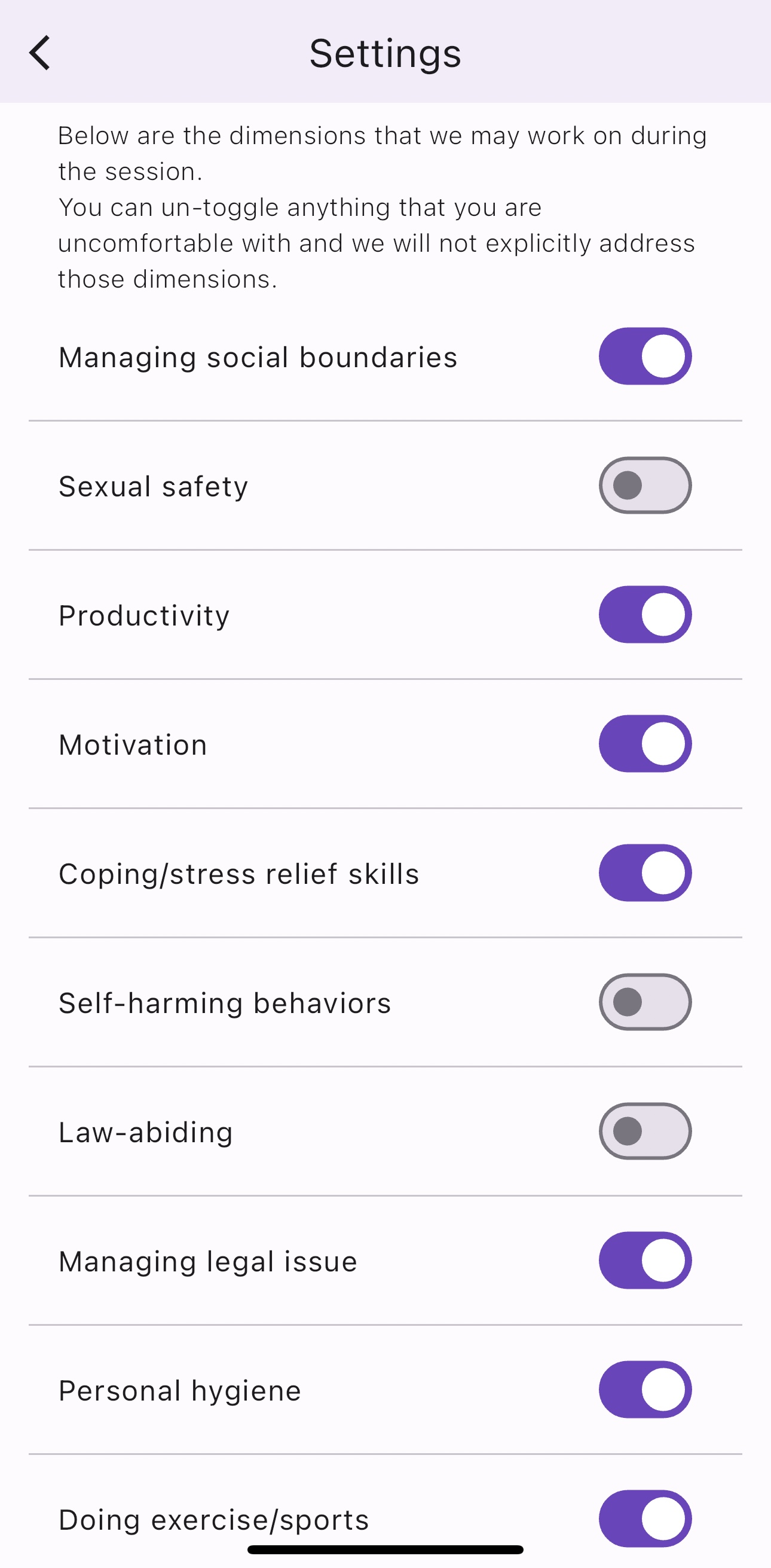Switch off Motivation

(x=644, y=743)
